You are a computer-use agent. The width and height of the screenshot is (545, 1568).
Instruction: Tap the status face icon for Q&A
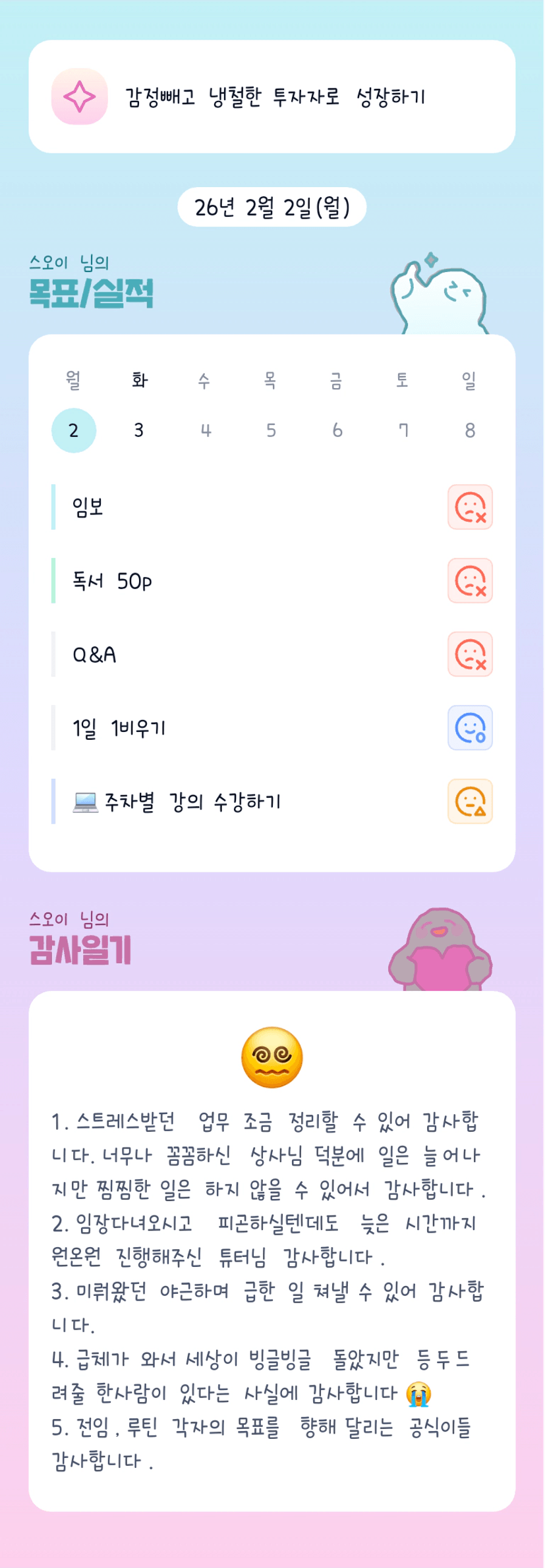tap(470, 654)
